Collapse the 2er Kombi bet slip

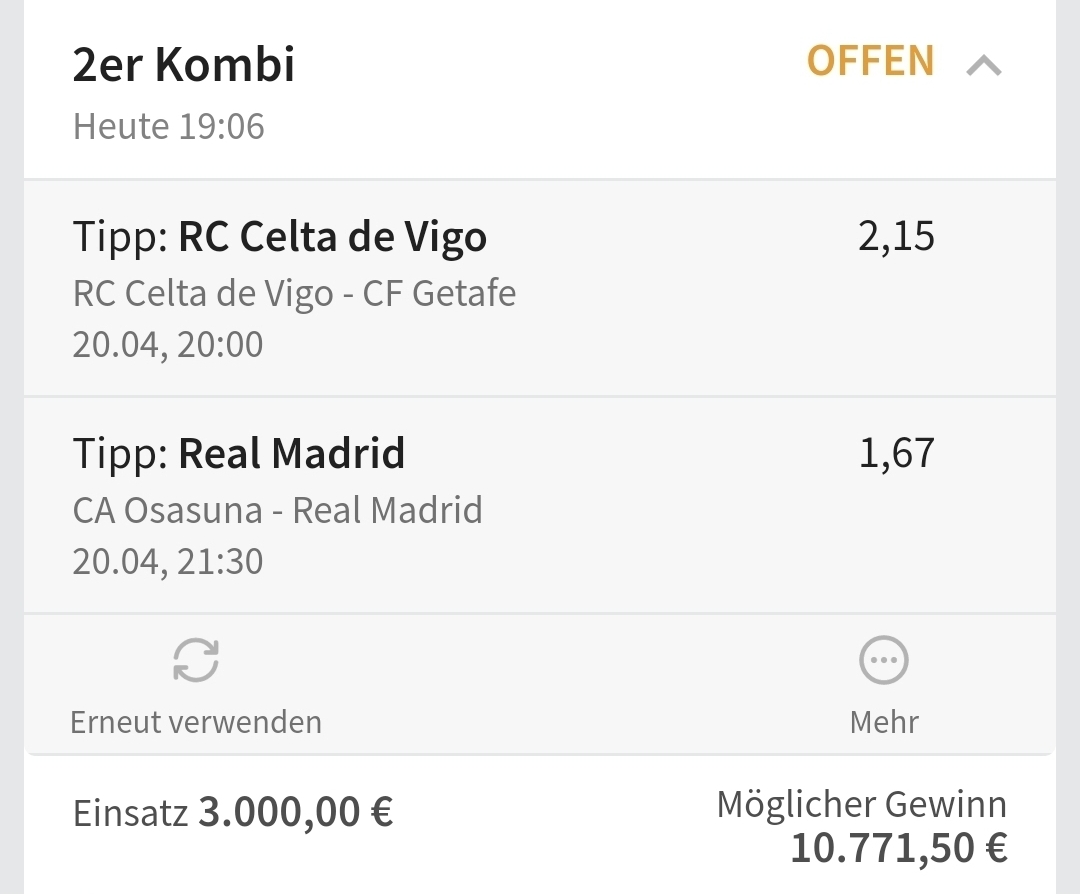[984, 66]
